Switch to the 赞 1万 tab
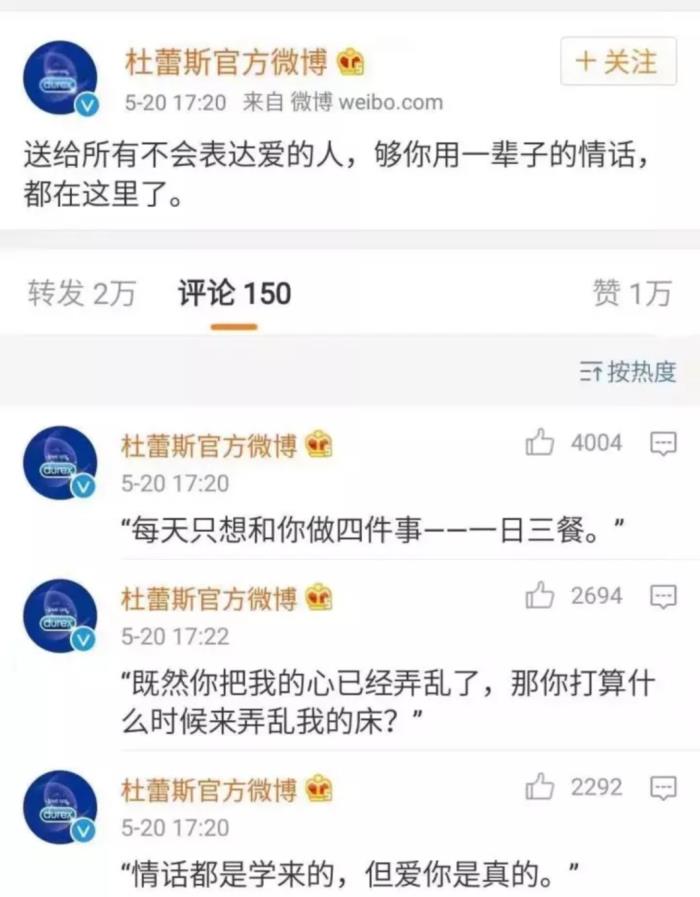 [x=631, y=293]
